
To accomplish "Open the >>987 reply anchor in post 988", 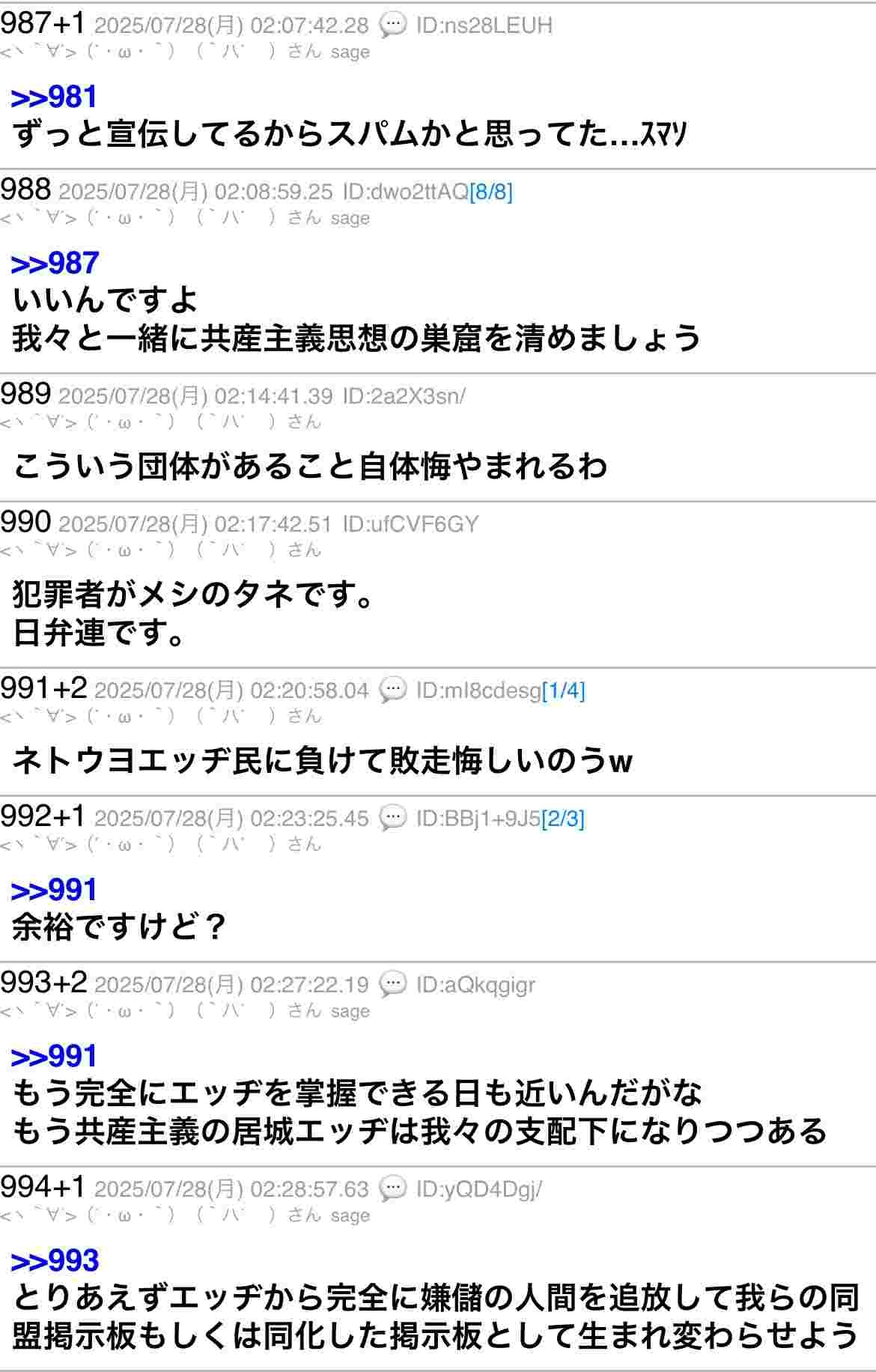I will 55,264.
